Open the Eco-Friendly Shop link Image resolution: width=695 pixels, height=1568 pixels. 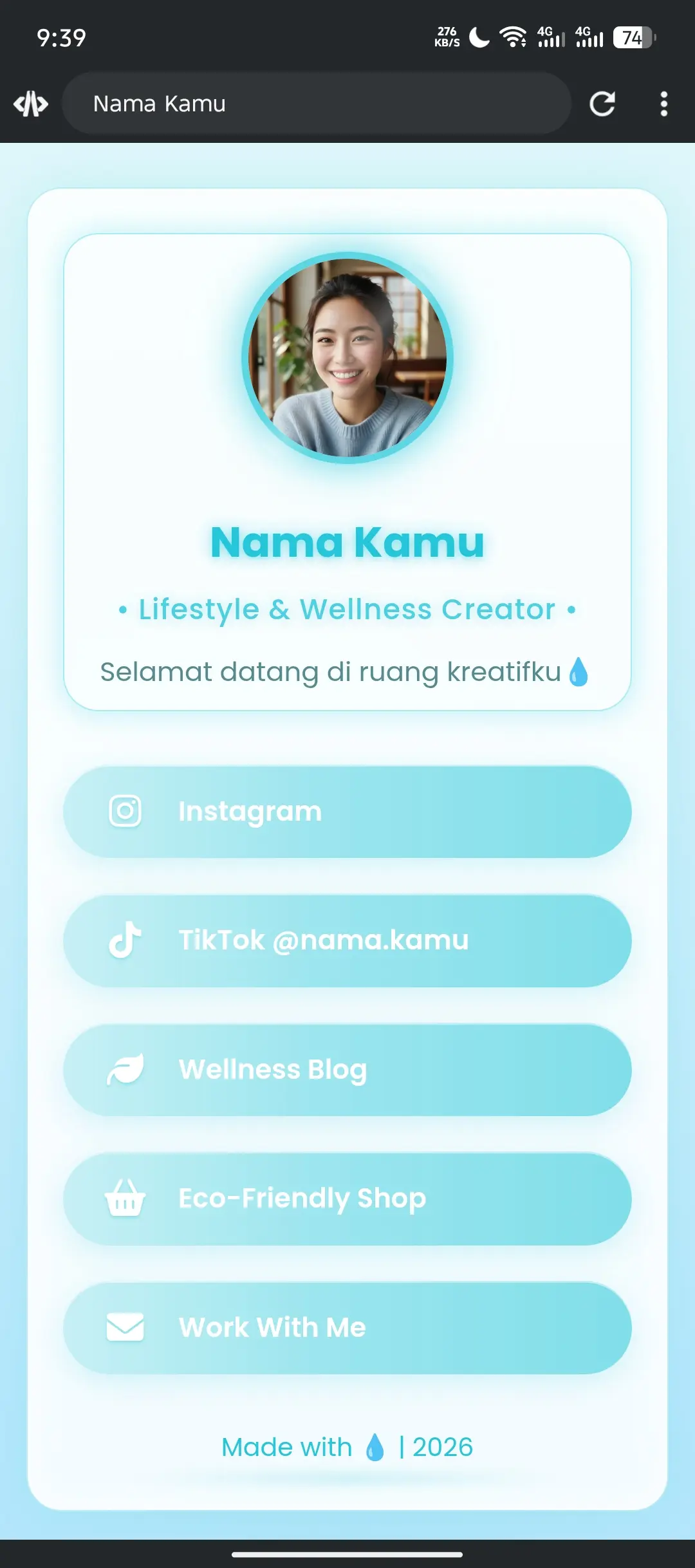click(x=347, y=1199)
